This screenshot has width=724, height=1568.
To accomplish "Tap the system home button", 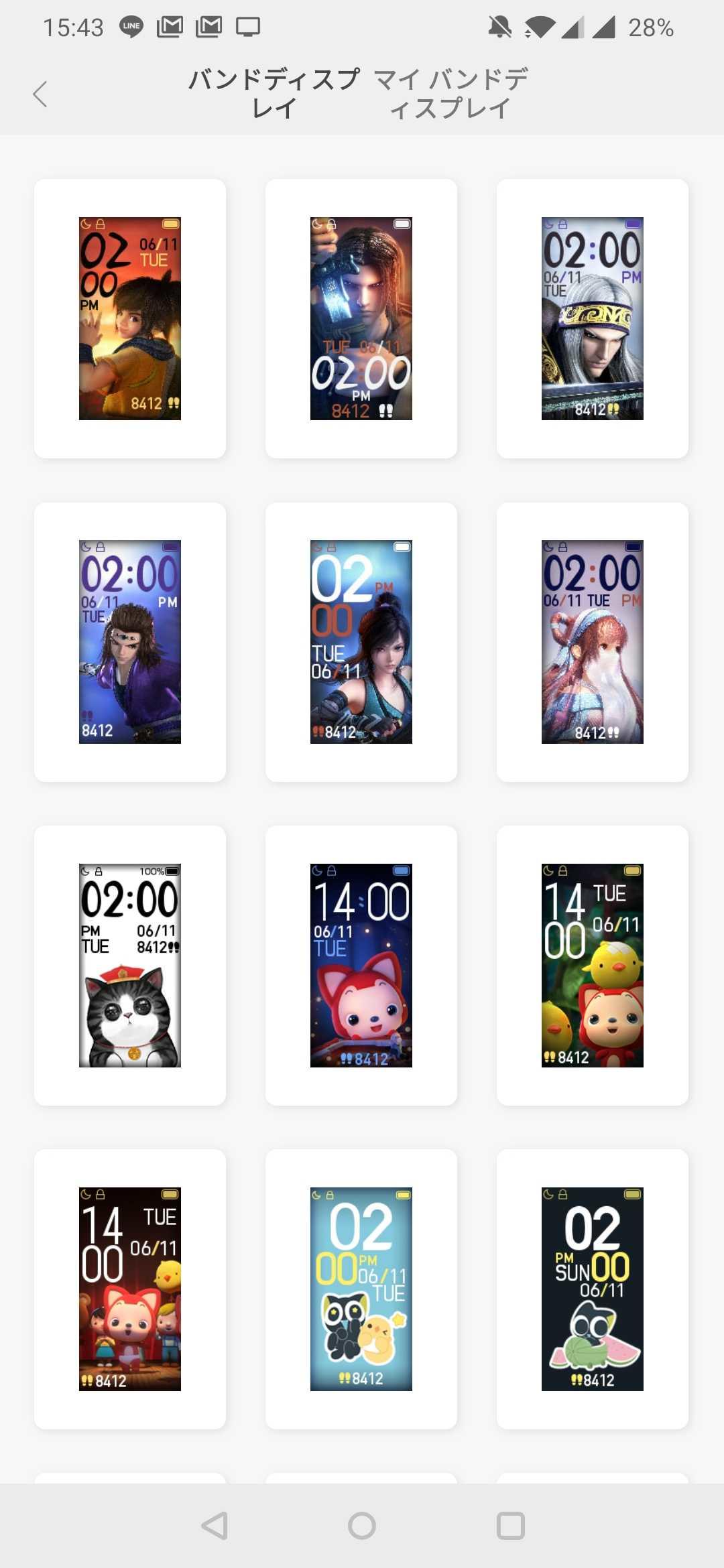I will [362, 1526].
